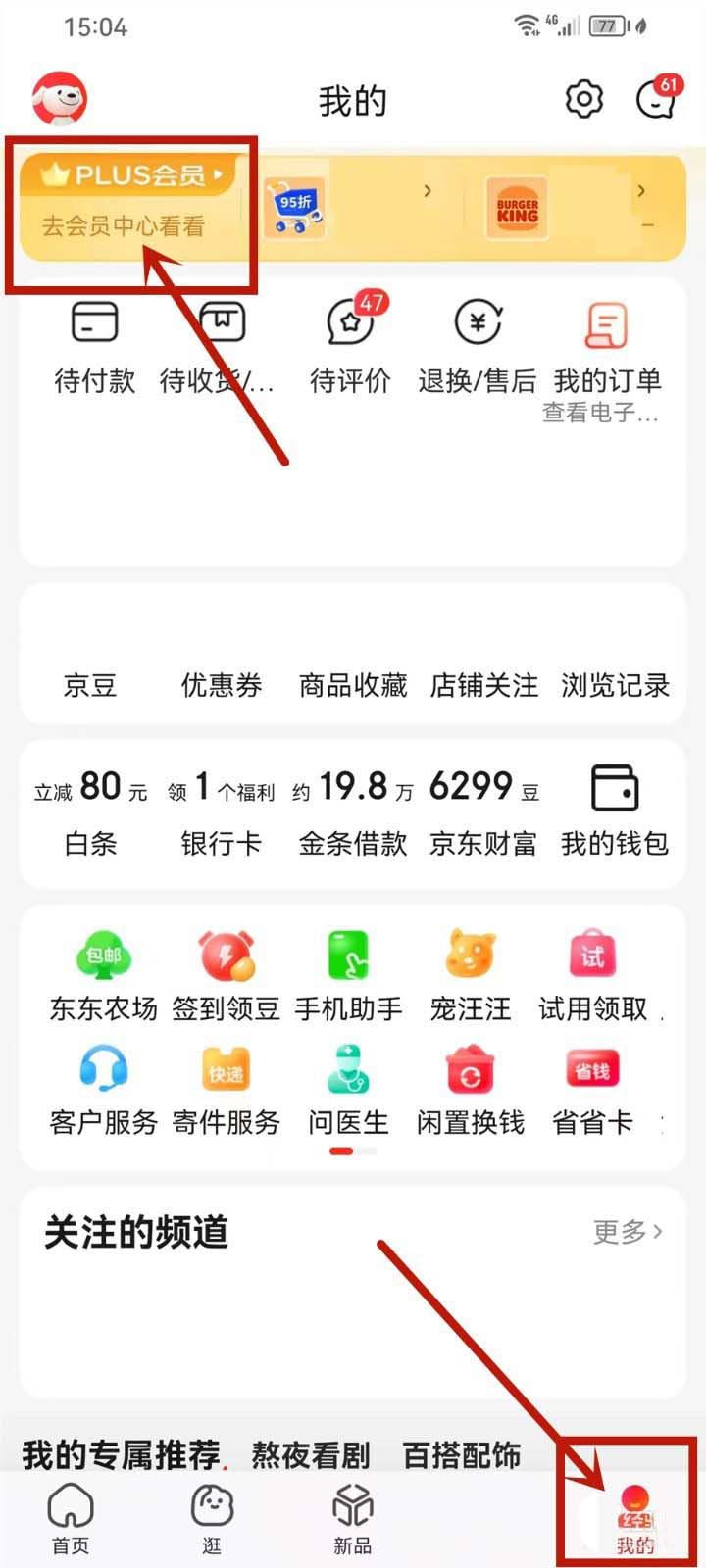706x1568 pixels.
Task: Open 我的钱包
Action: pyautogui.click(x=615, y=811)
